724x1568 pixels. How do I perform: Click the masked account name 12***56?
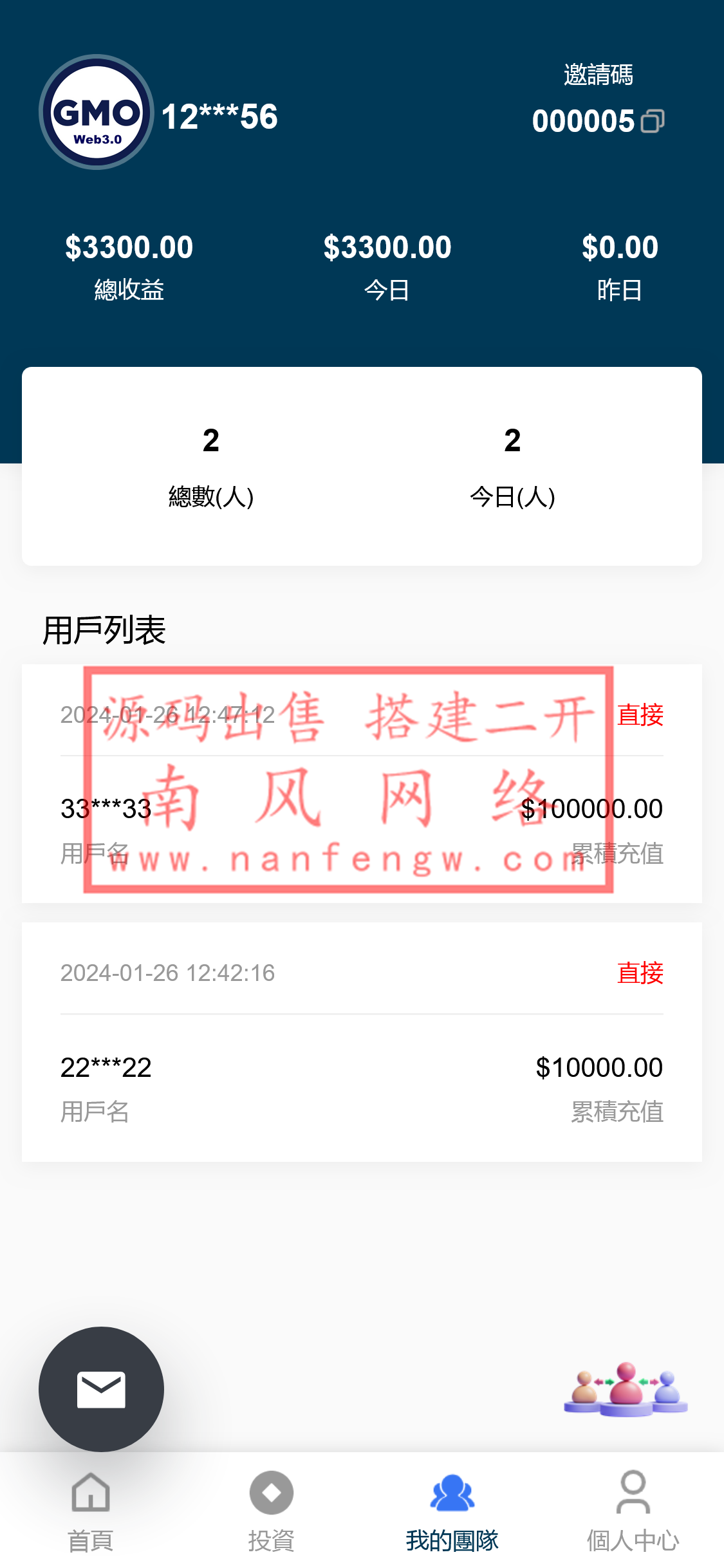click(219, 117)
